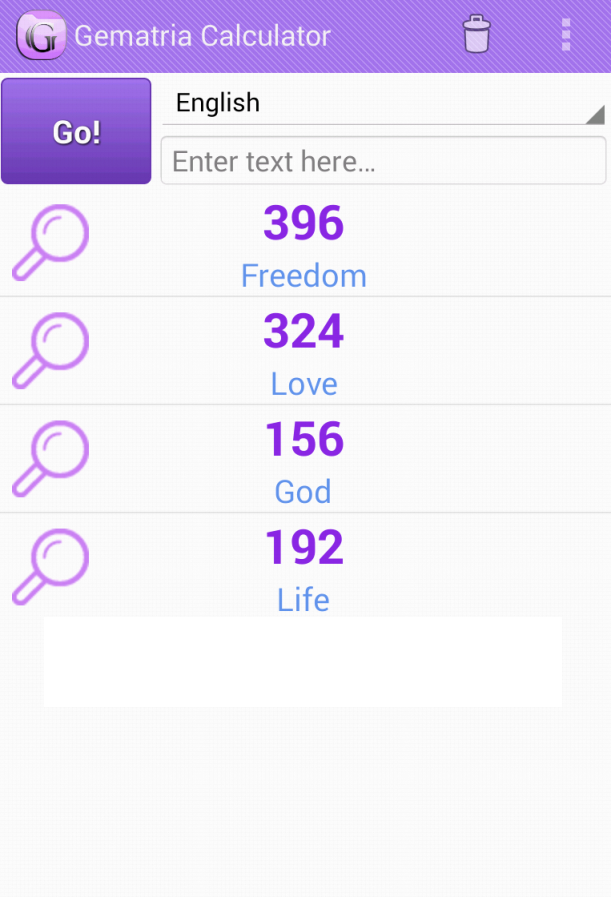The image size is (611, 897).
Task: Tap the magnifier next to Life
Action: coord(50,567)
